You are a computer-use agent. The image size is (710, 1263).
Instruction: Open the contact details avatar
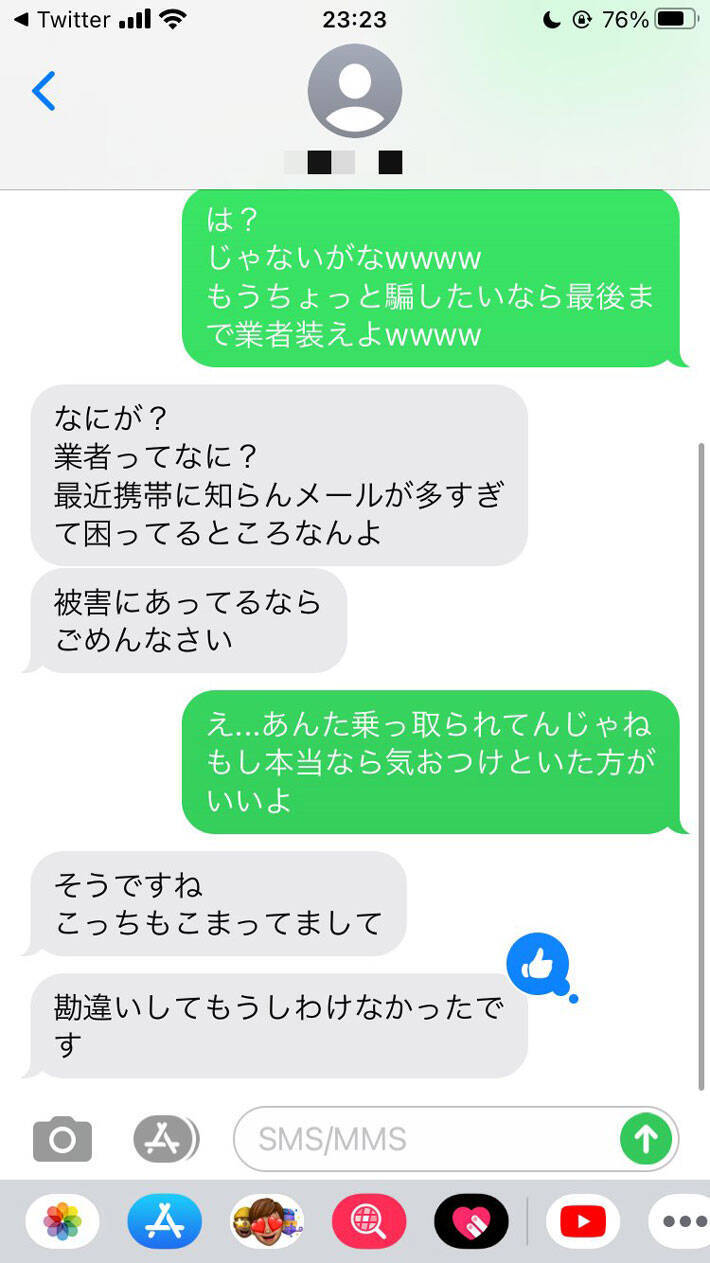pyautogui.click(x=354, y=91)
